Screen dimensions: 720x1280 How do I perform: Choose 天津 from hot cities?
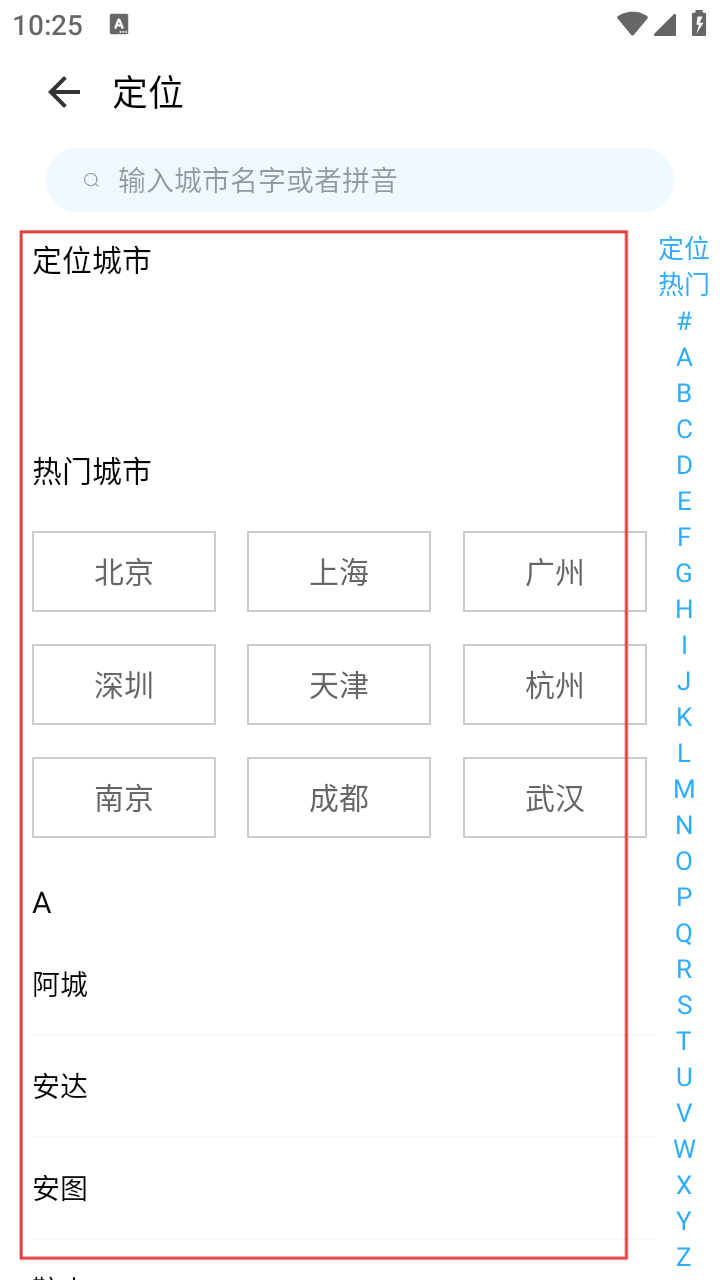(x=339, y=685)
